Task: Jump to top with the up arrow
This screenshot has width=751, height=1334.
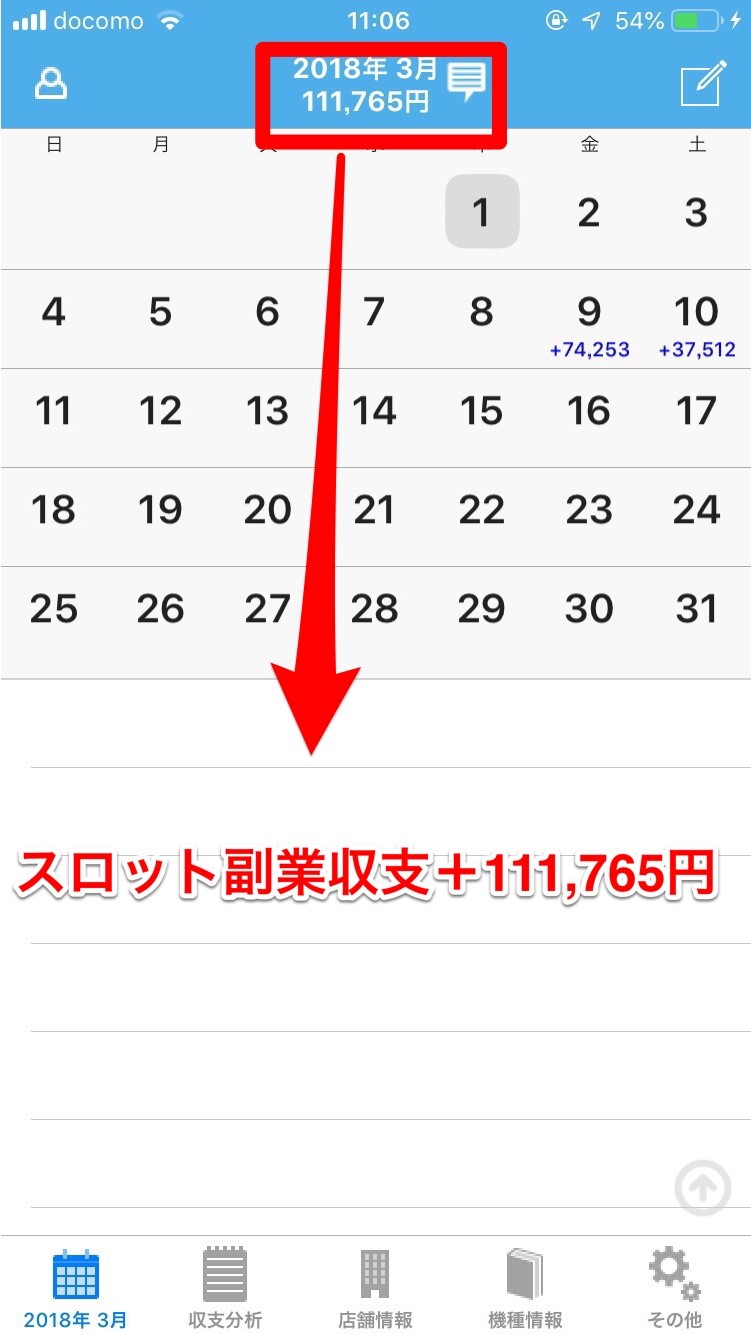Action: tap(702, 1187)
